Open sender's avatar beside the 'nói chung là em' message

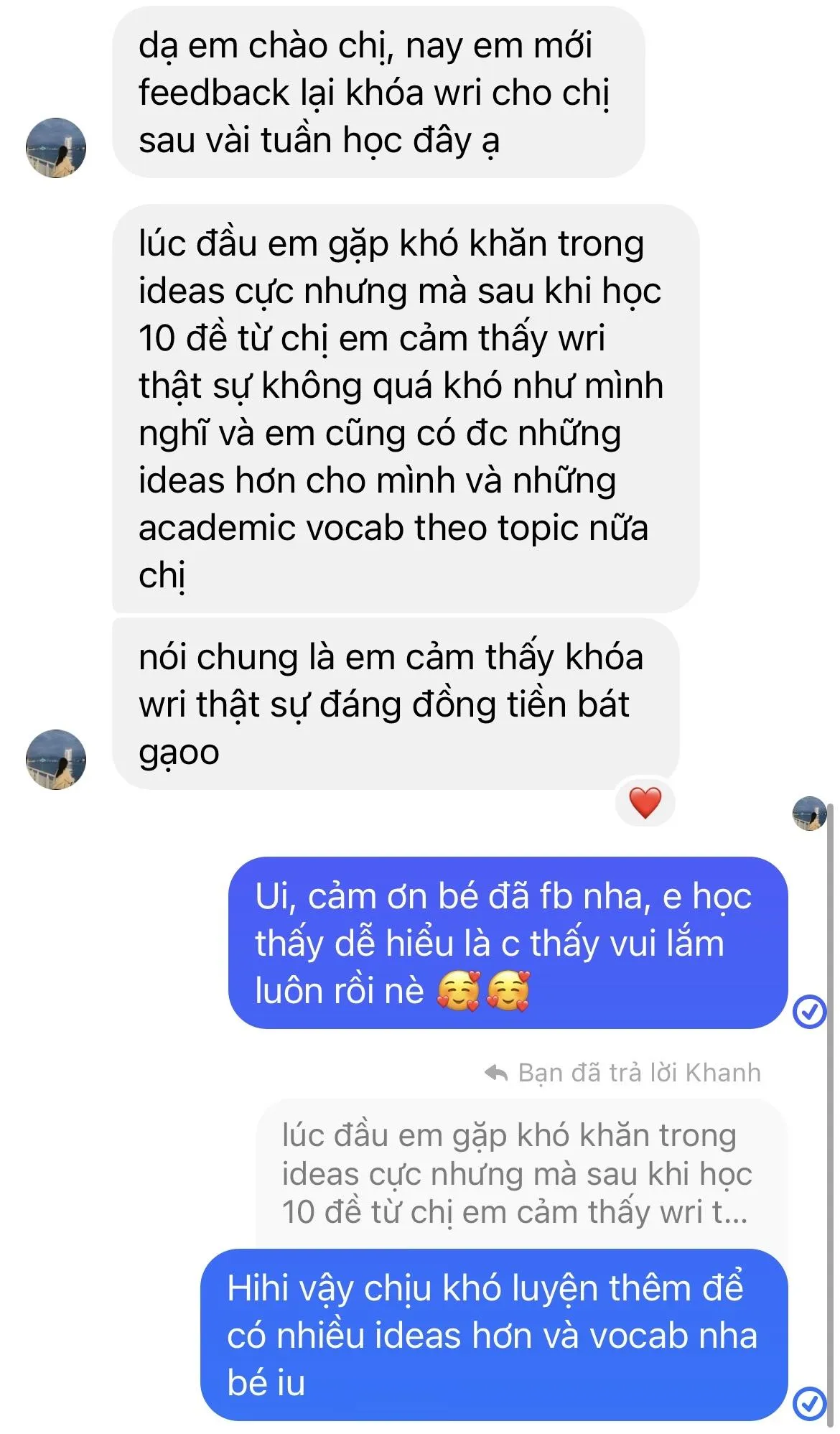click(x=56, y=760)
